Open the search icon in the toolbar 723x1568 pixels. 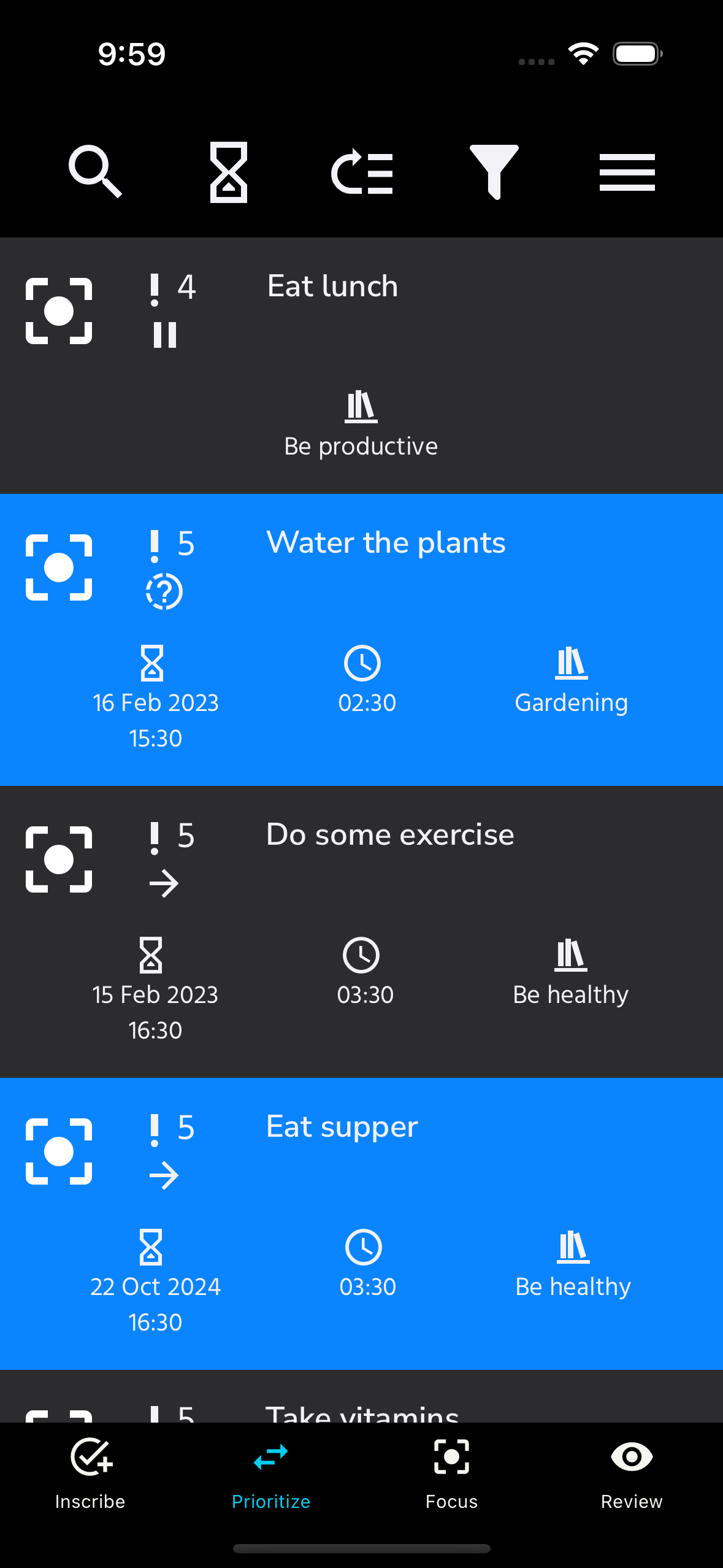[95, 172]
